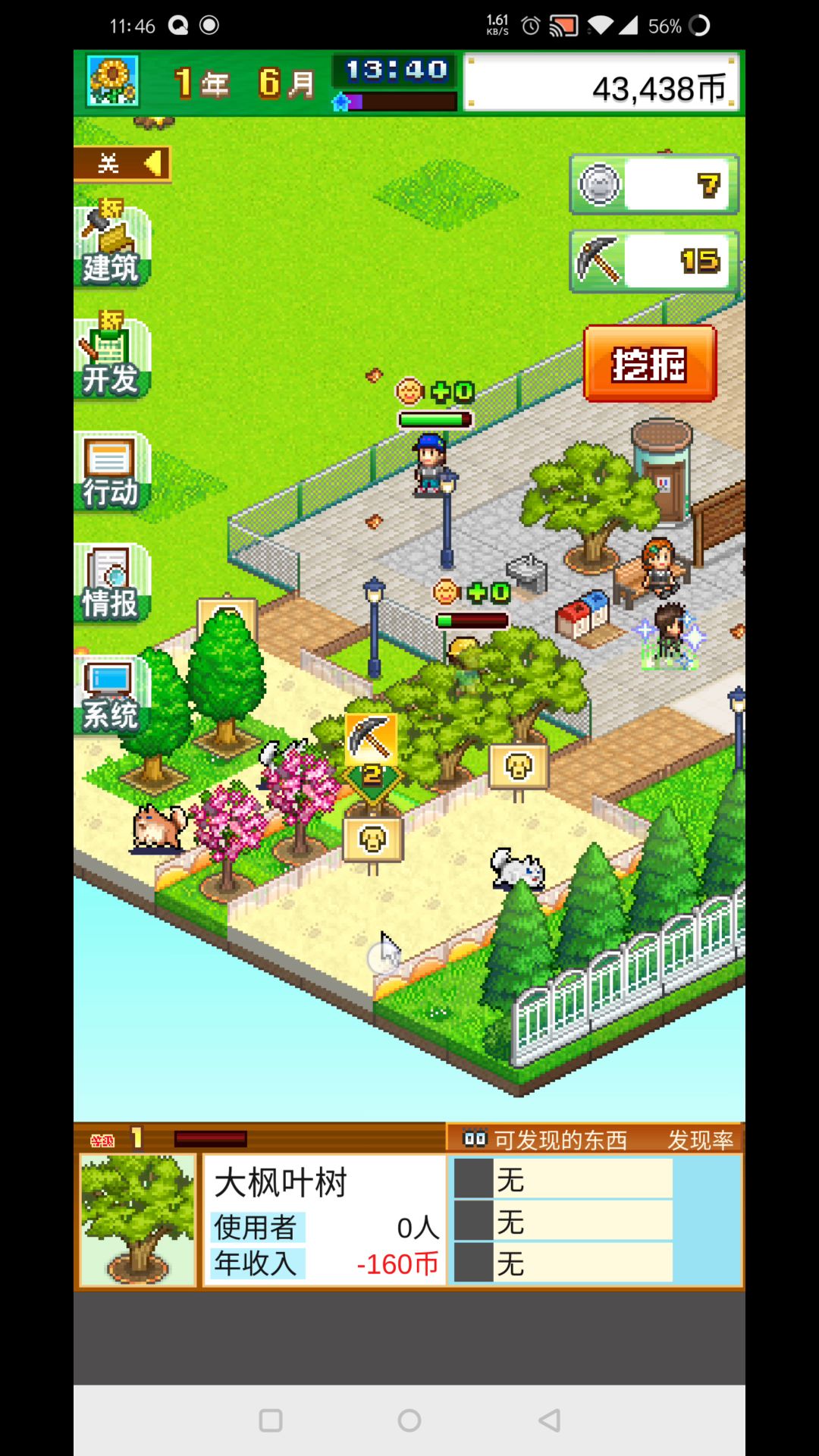Tap the orange 挖掘 dig button

(x=650, y=364)
